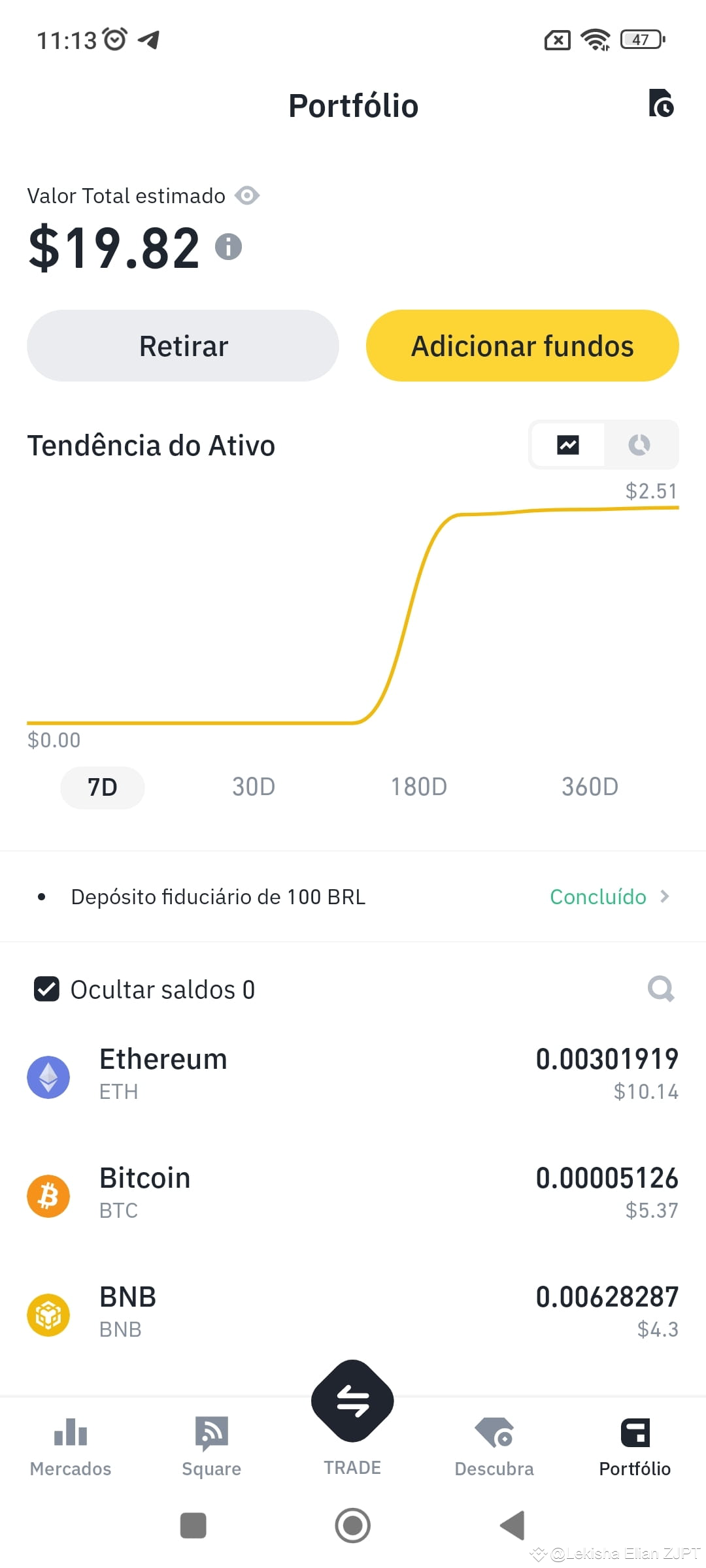Switch to the Descubra tab
Viewport: 706px width, 1568px height.
(x=494, y=1447)
